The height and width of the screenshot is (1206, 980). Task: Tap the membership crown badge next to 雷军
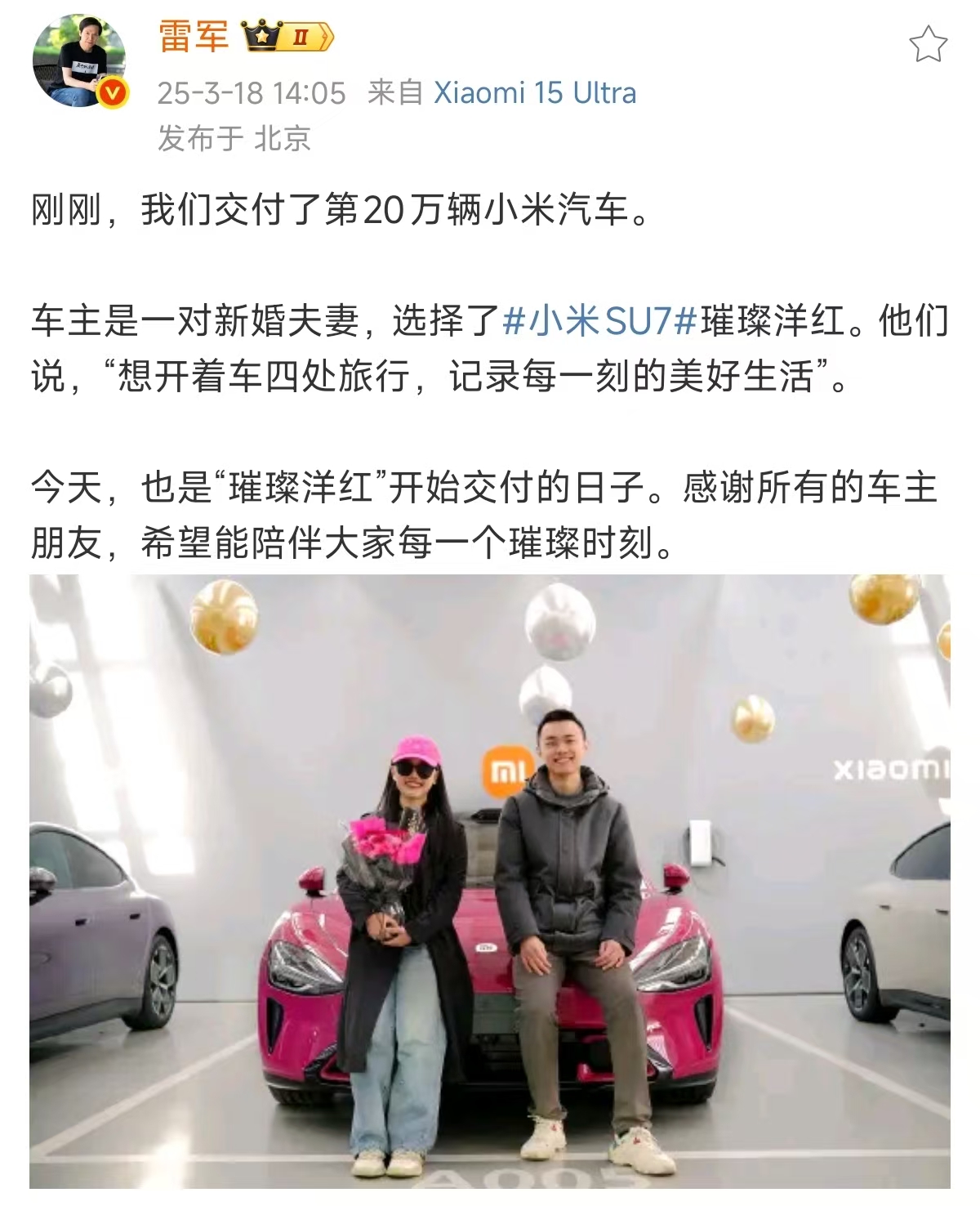tap(287, 38)
